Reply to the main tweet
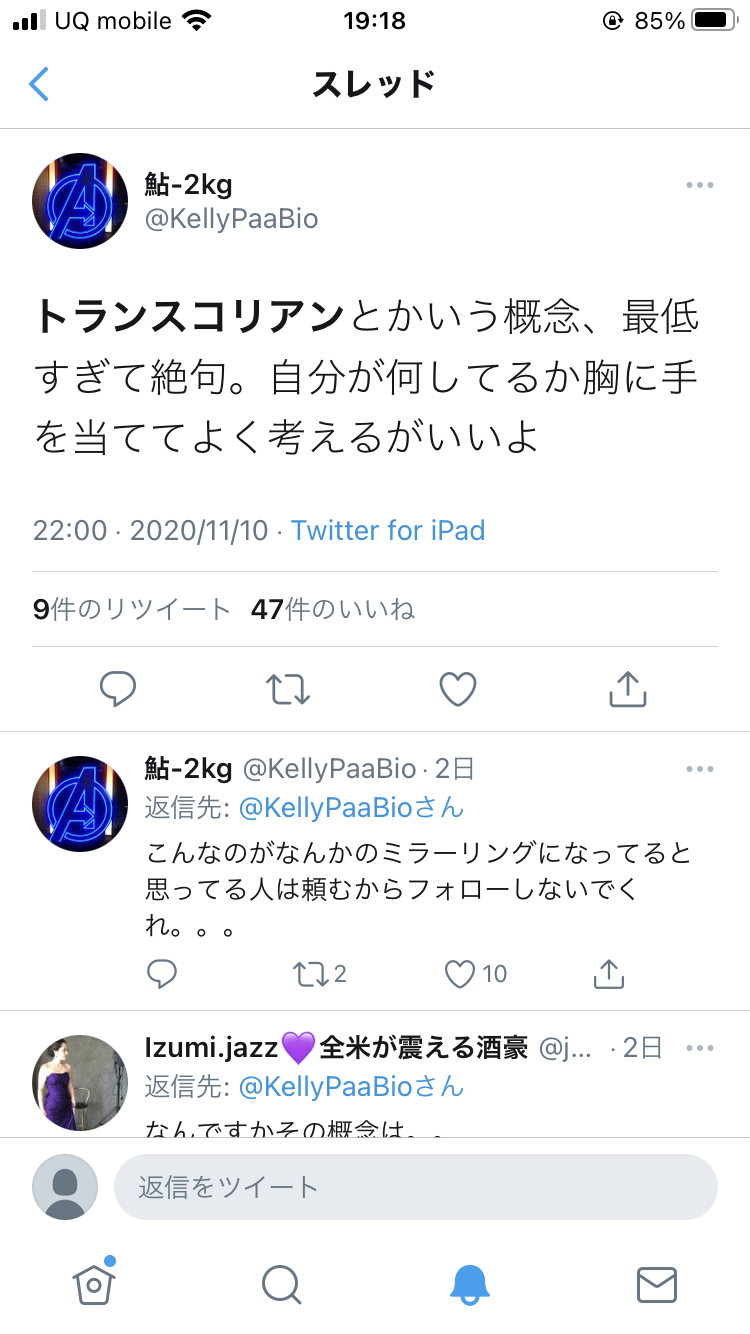The height and width of the screenshot is (1334, 750). point(118,688)
